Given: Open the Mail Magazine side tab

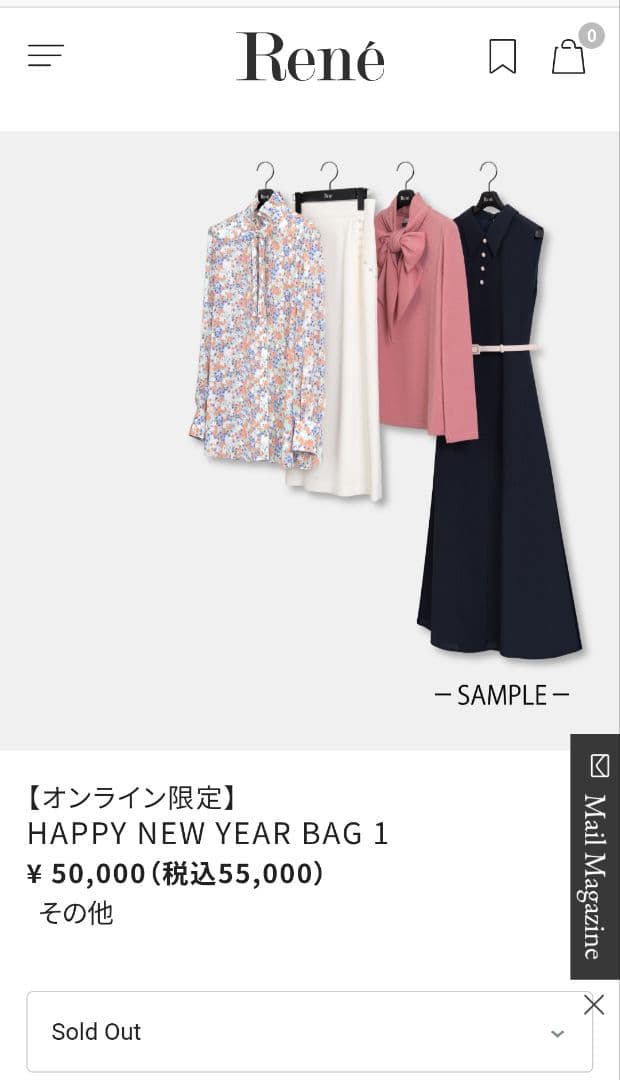Looking at the screenshot, I should coord(595,857).
